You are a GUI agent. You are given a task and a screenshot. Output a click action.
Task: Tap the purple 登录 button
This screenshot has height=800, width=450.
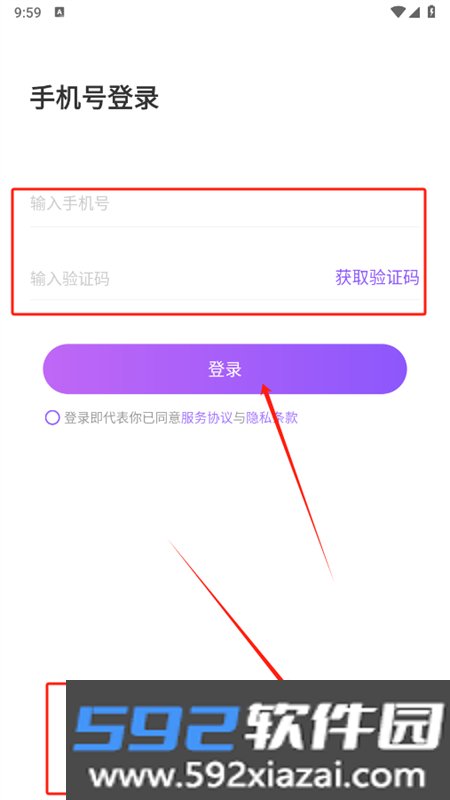(x=224, y=369)
